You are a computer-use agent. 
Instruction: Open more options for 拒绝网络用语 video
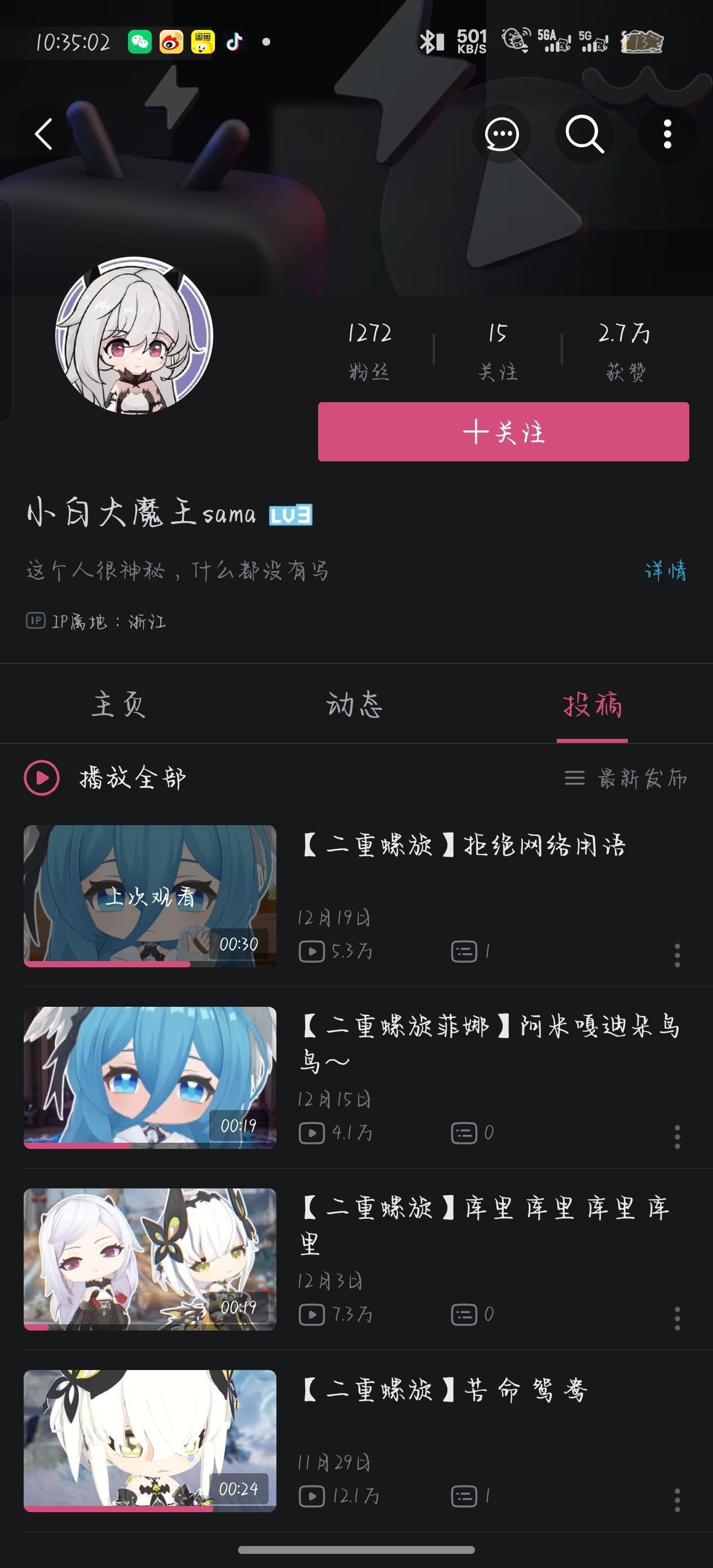click(677, 955)
